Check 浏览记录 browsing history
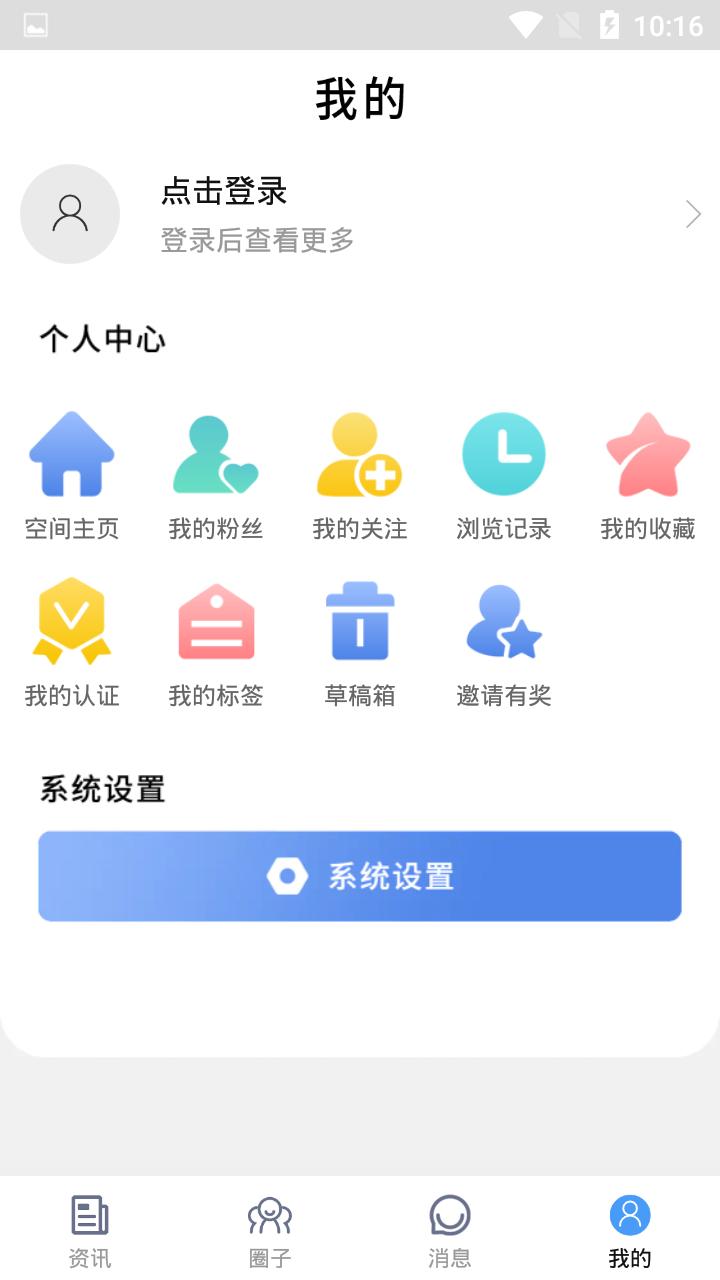This screenshot has width=720, height=1280. coord(504,476)
